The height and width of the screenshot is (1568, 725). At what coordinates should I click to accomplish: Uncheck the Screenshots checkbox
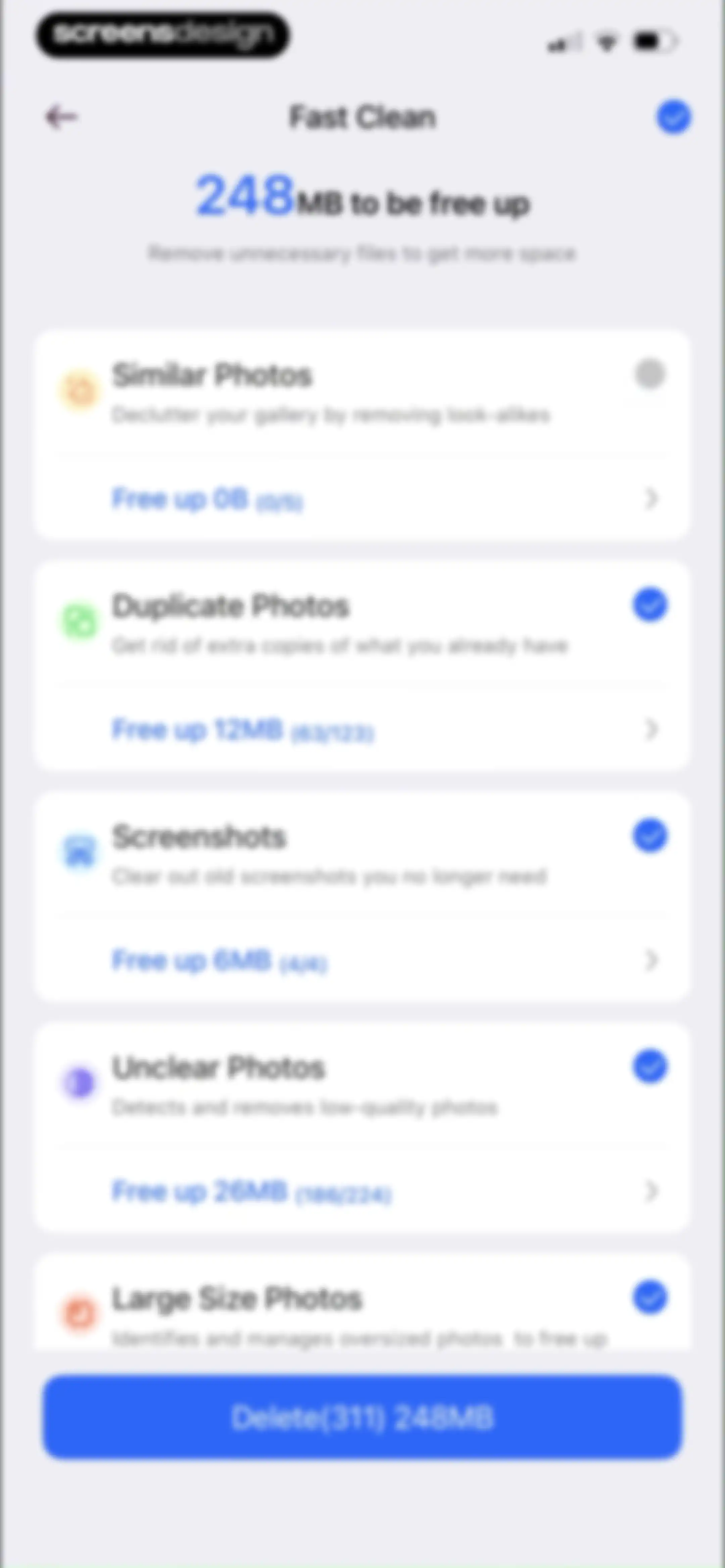650,835
